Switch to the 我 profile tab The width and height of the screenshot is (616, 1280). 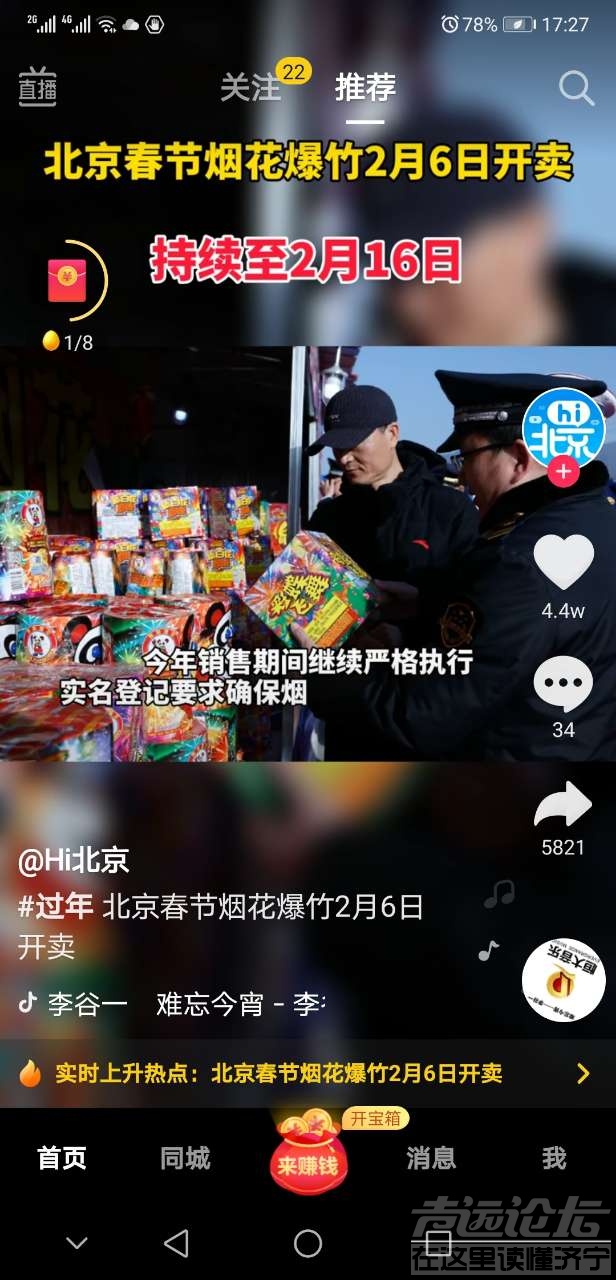point(554,1158)
